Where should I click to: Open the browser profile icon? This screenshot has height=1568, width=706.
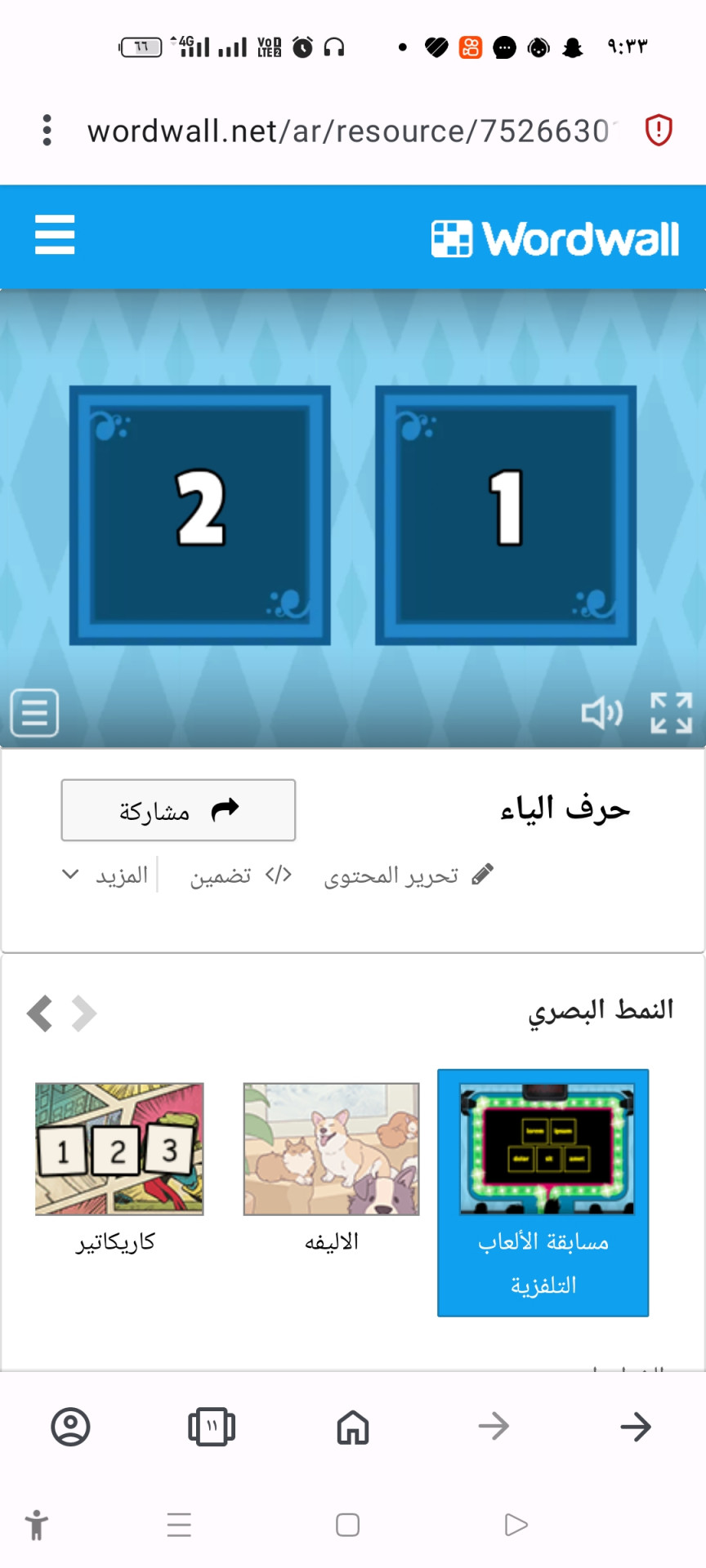(70, 1427)
